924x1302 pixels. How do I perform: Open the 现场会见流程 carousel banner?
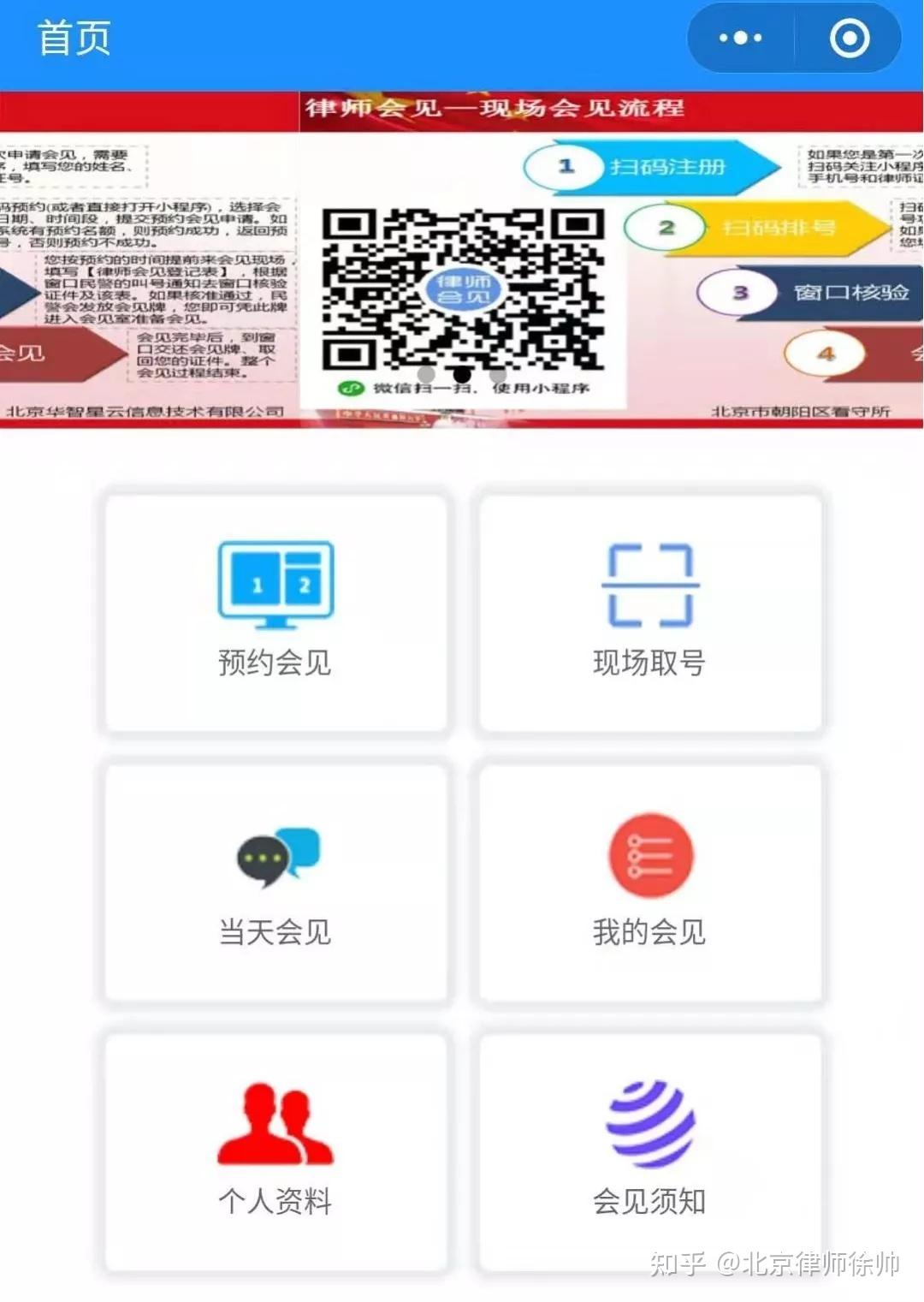point(462,257)
